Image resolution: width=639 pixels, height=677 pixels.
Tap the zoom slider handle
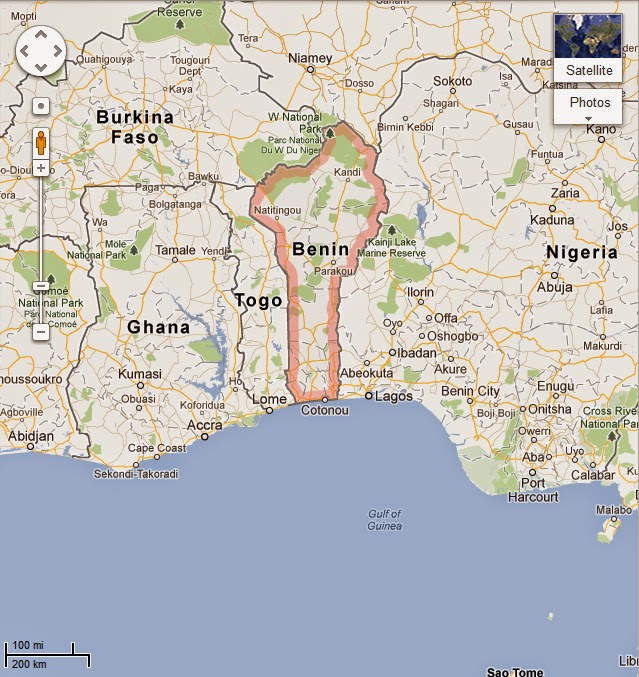(41, 286)
